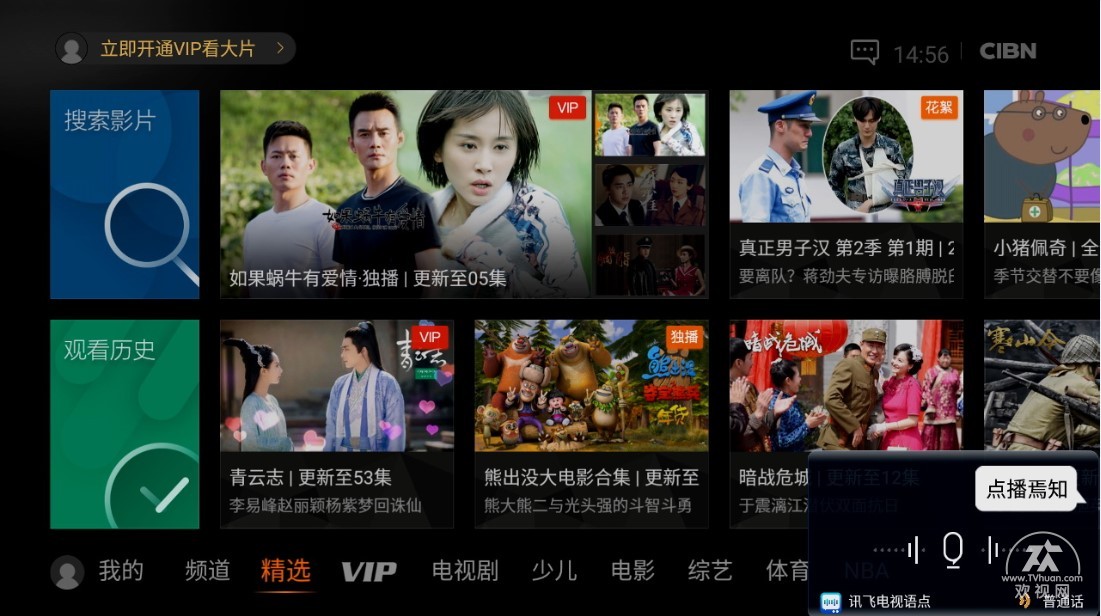Select the 精选 tab
Image resolution: width=1101 pixels, height=616 pixels.
point(285,571)
